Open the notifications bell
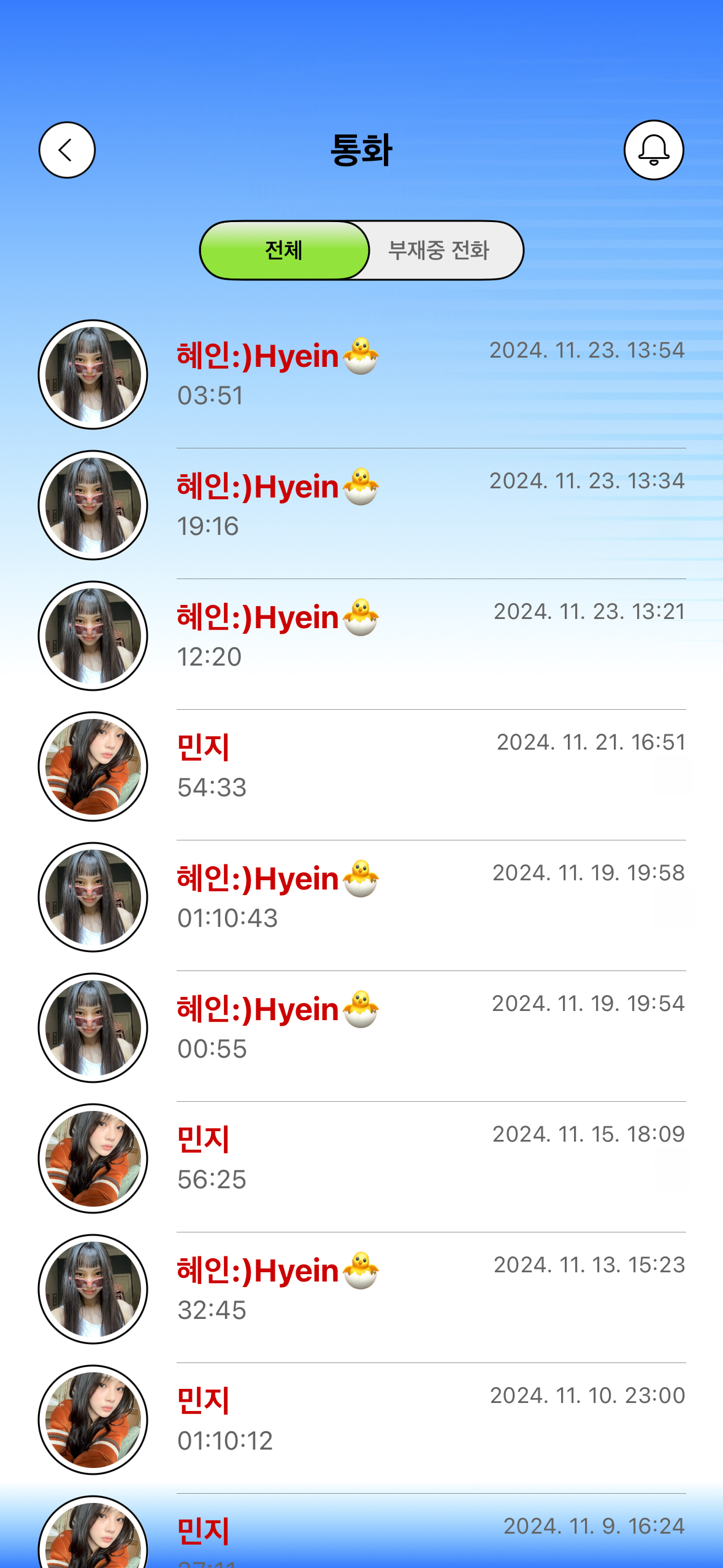This screenshot has height=1568, width=723. tap(654, 150)
